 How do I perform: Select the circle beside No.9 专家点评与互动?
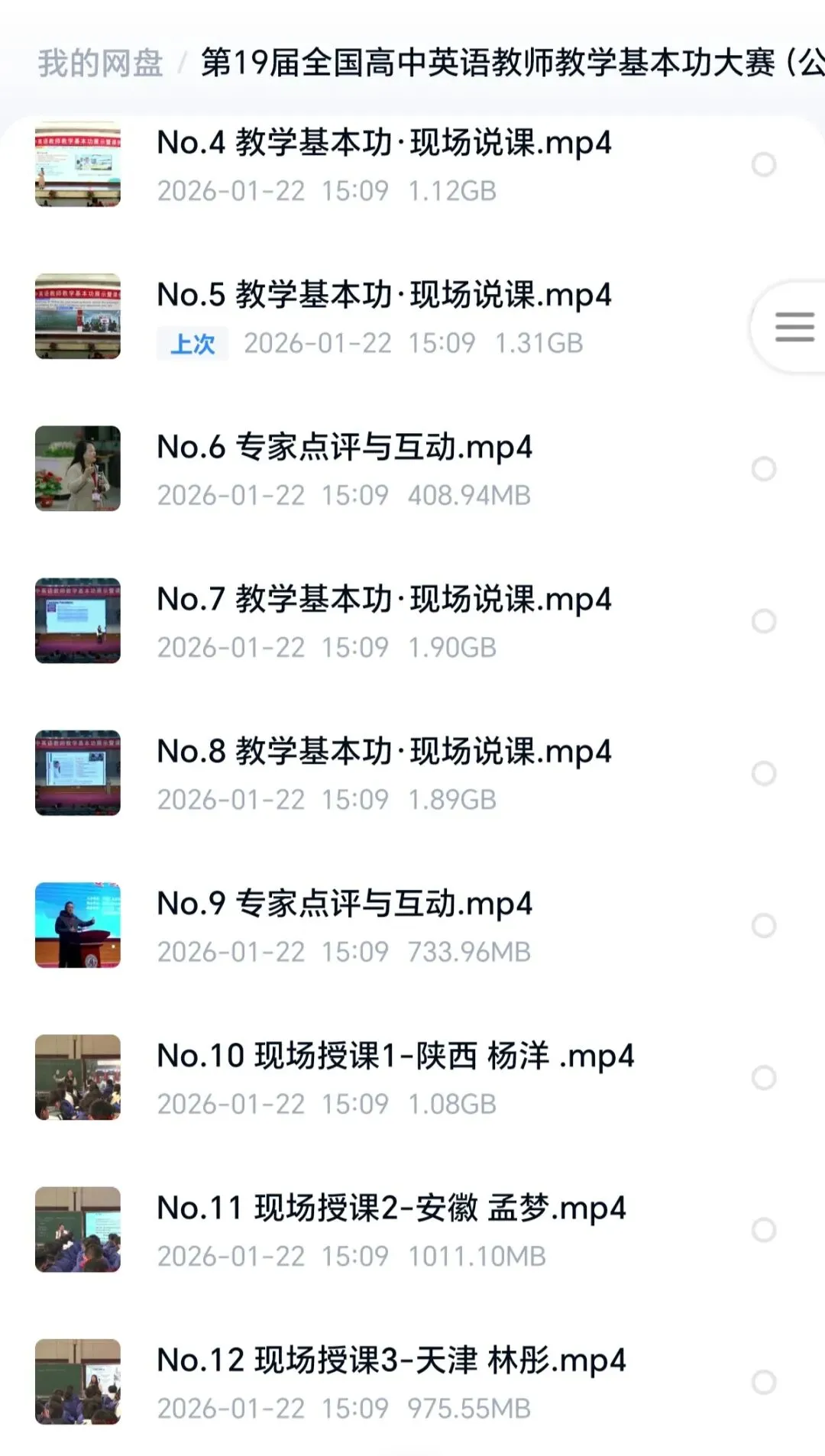[x=764, y=925]
